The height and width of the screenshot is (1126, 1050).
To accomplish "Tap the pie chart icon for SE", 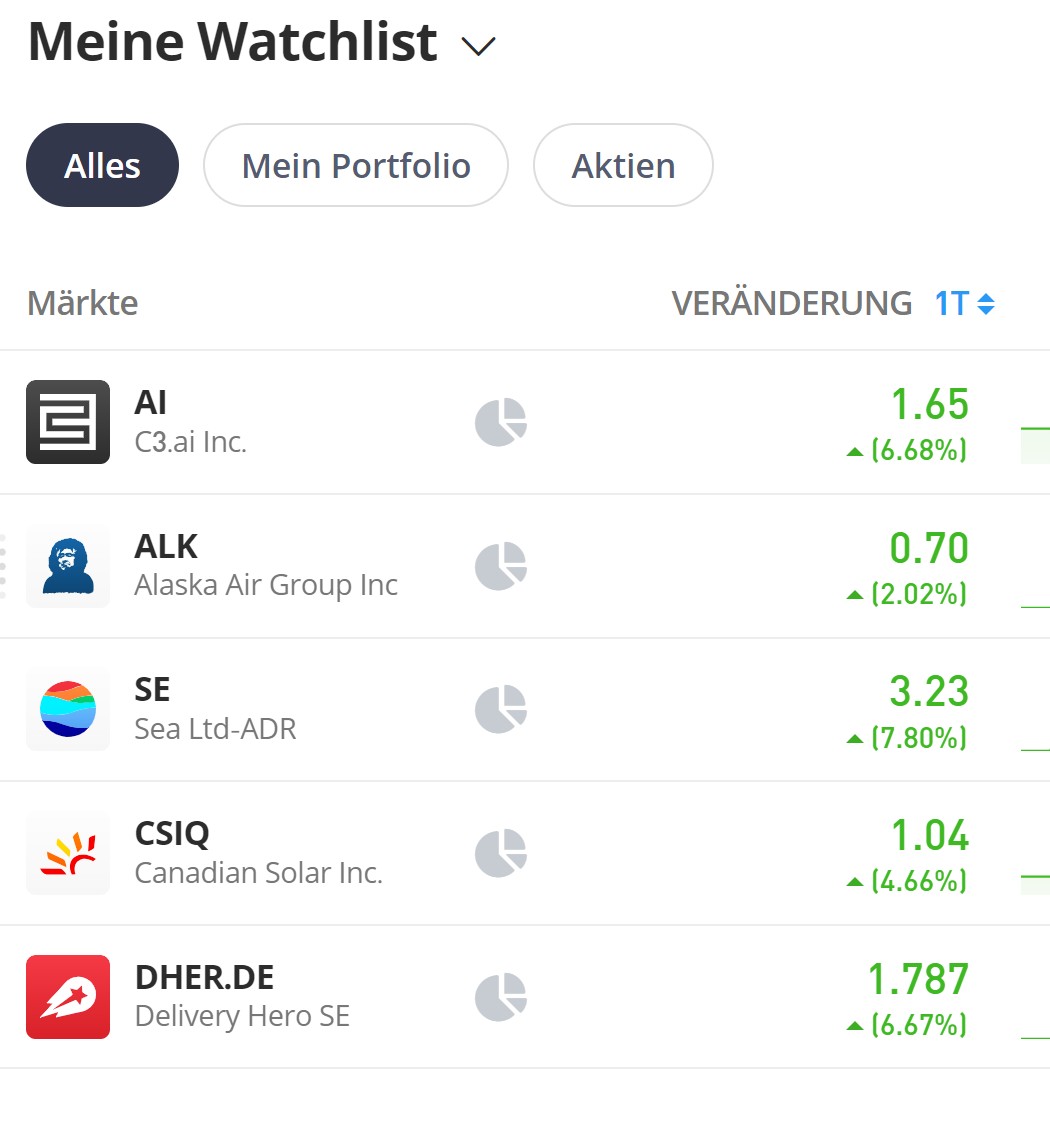I will pos(500,709).
